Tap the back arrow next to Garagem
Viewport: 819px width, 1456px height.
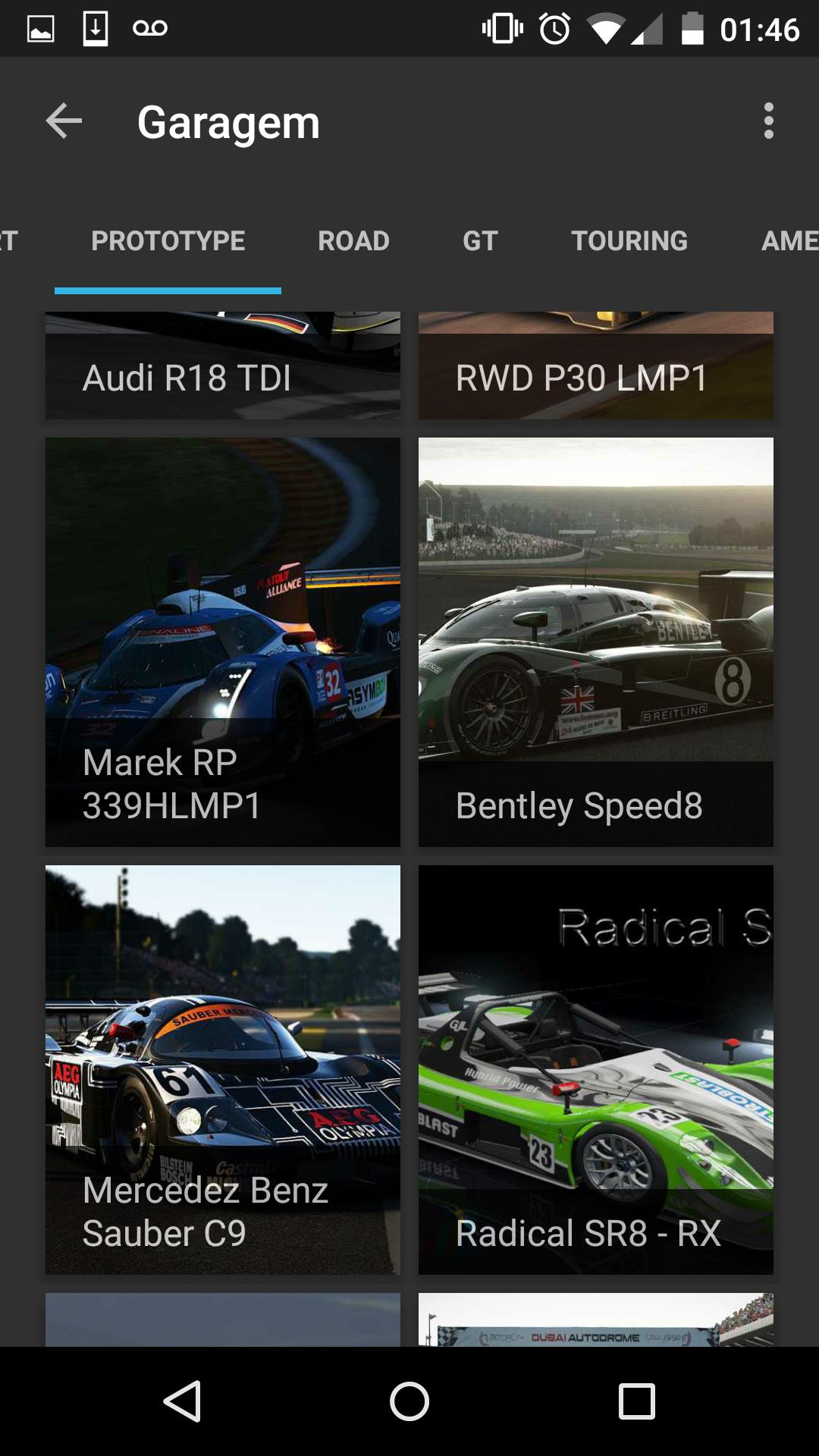pos(64,121)
